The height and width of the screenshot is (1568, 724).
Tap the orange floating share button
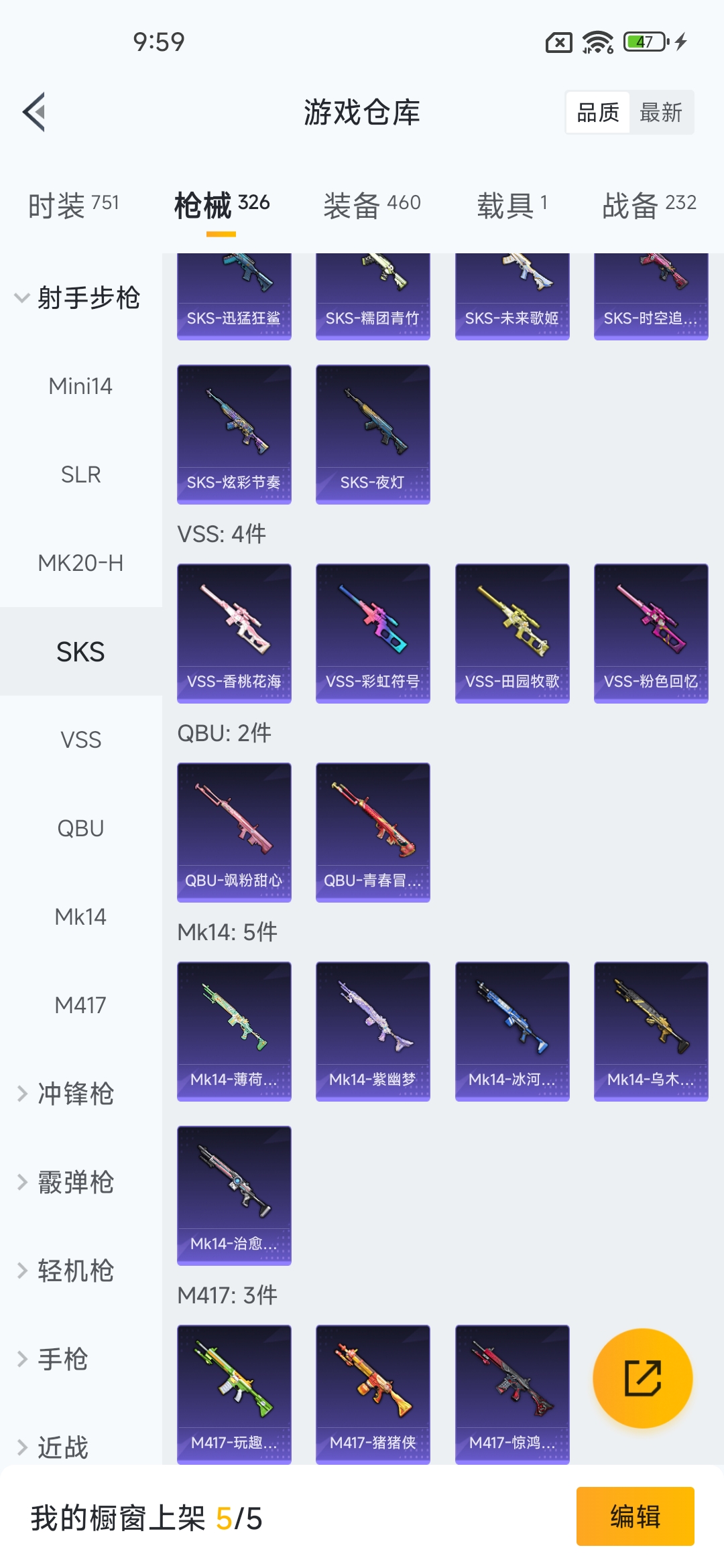tap(643, 1378)
